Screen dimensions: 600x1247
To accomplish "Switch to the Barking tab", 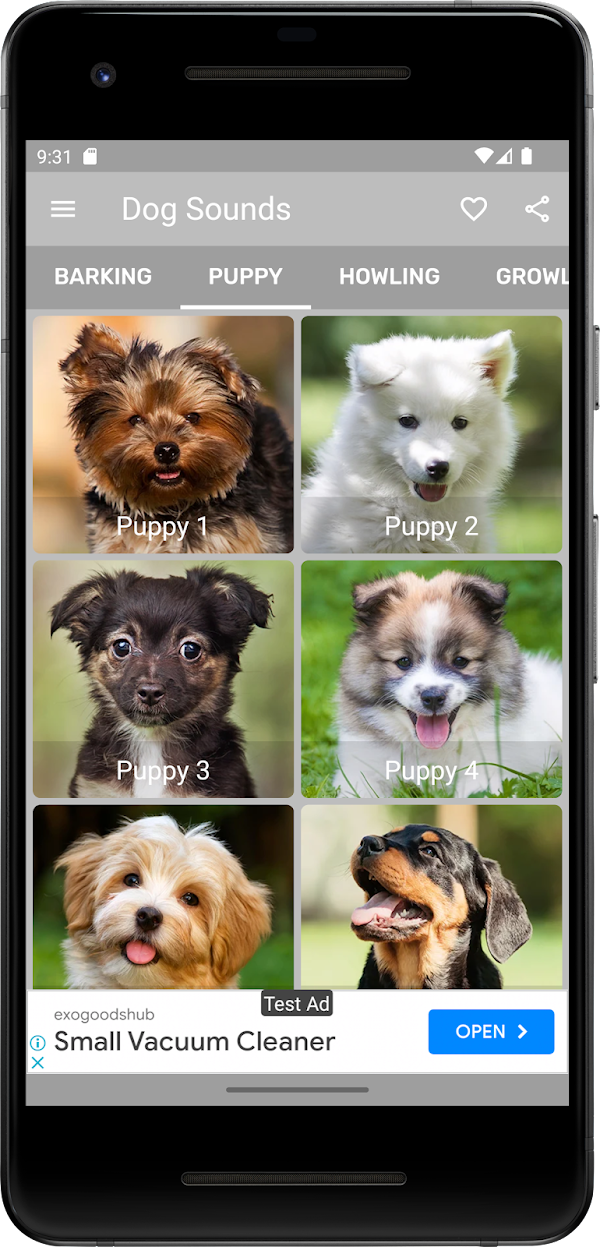I will pos(103,277).
